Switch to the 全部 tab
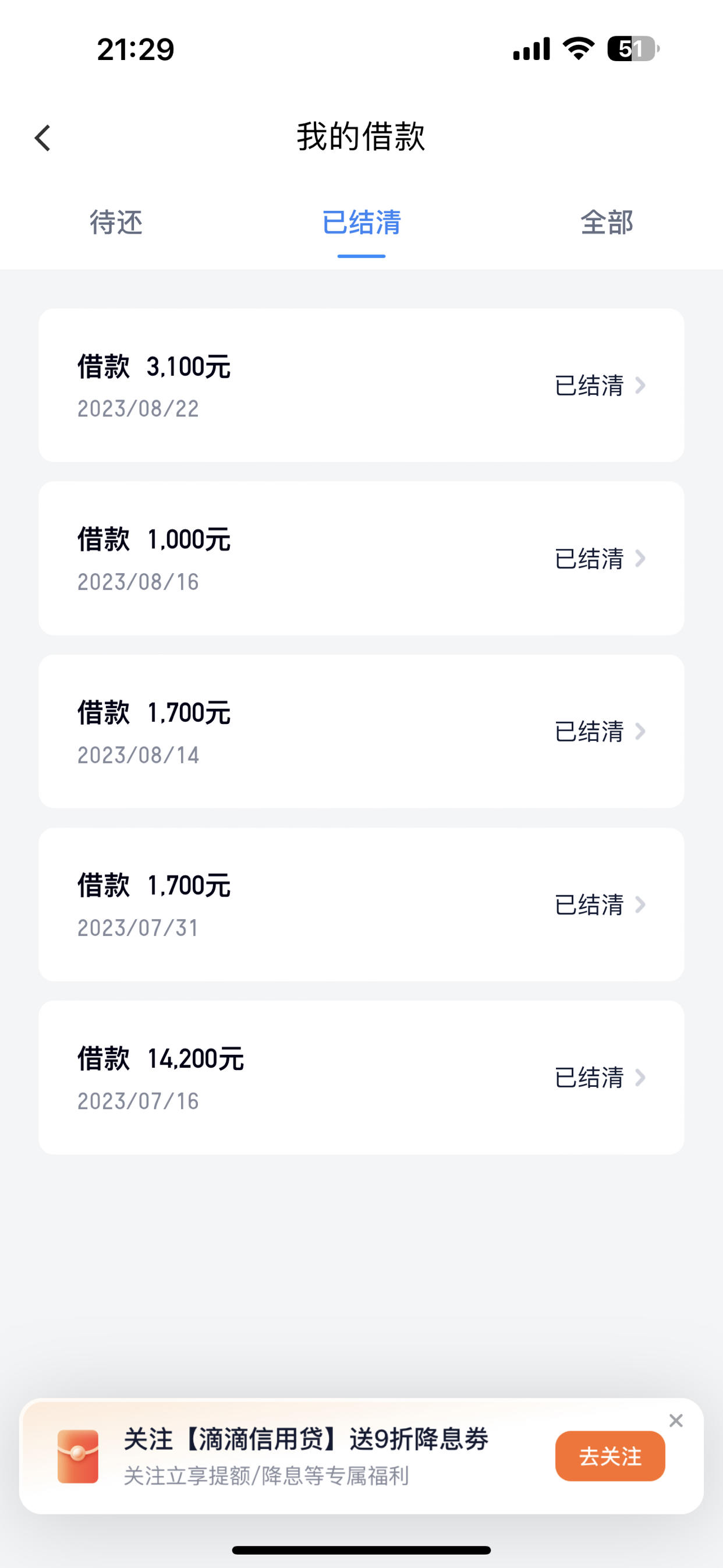 coord(607,222)
